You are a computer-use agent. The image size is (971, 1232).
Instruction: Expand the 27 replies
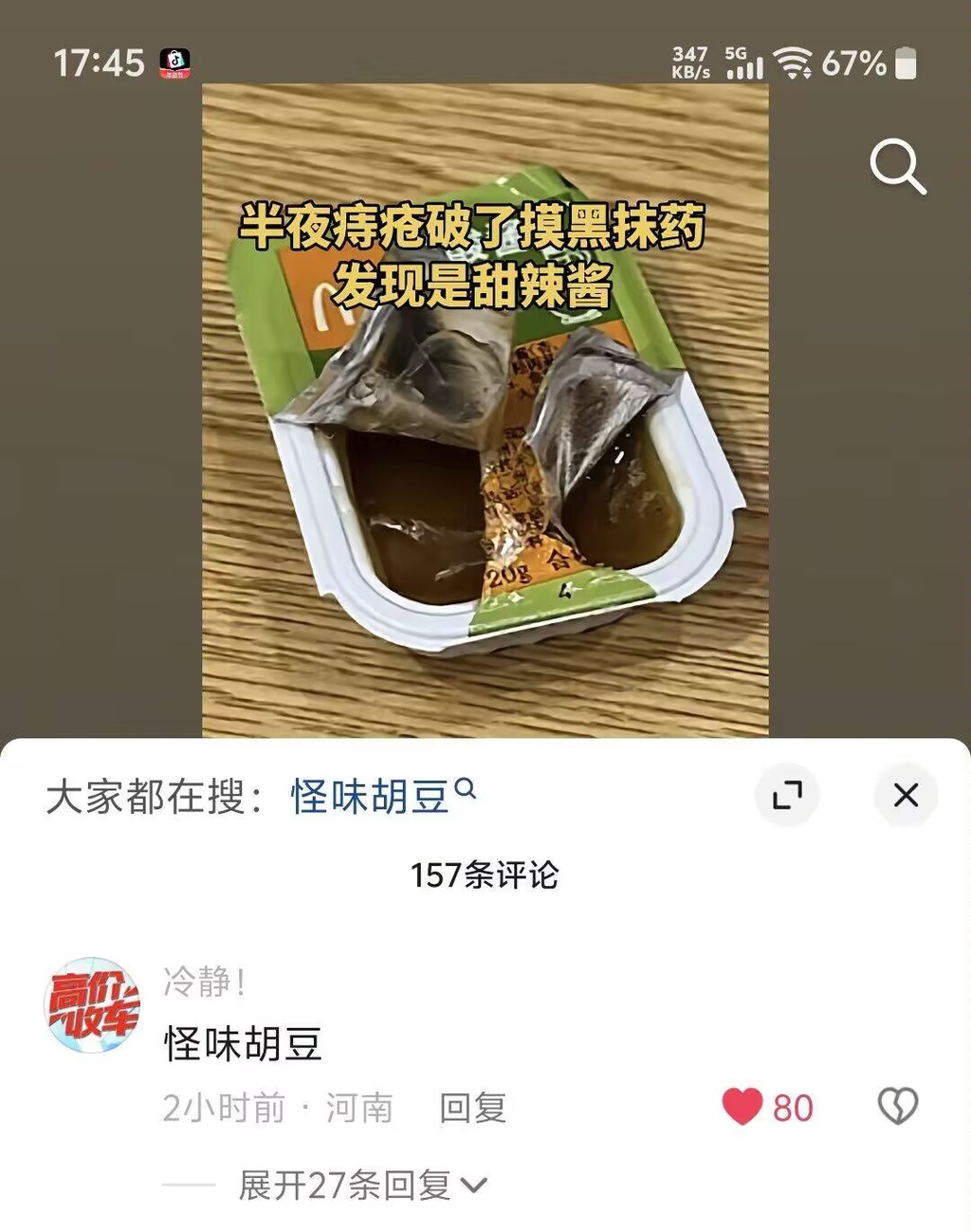[x=361, y=1185]
